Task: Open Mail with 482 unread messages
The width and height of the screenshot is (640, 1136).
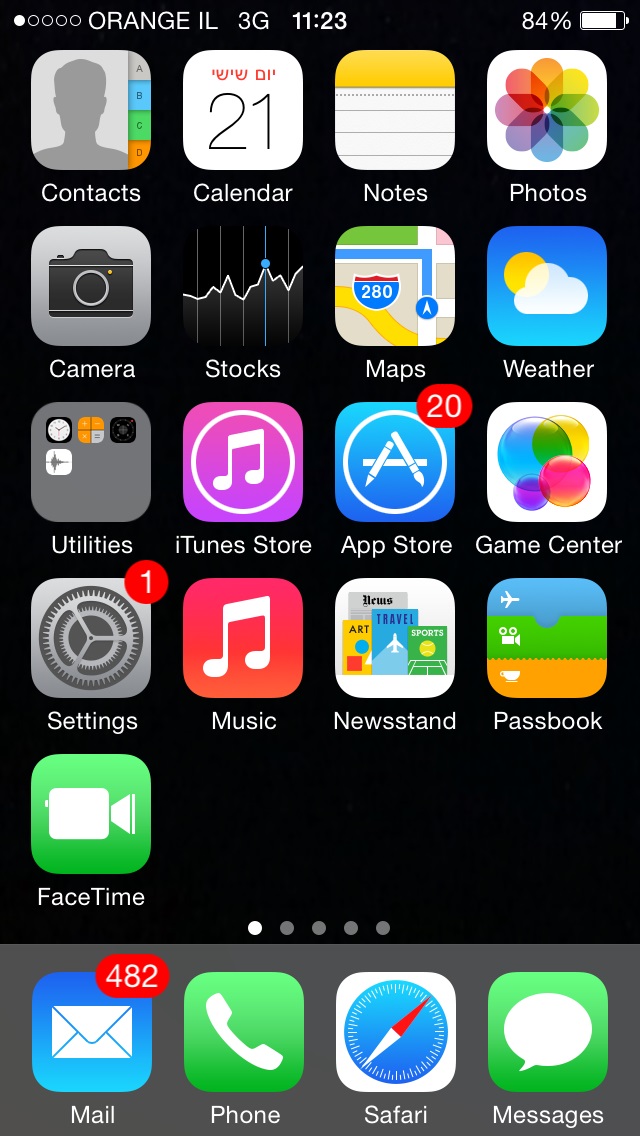Action: click(92, 1032)
